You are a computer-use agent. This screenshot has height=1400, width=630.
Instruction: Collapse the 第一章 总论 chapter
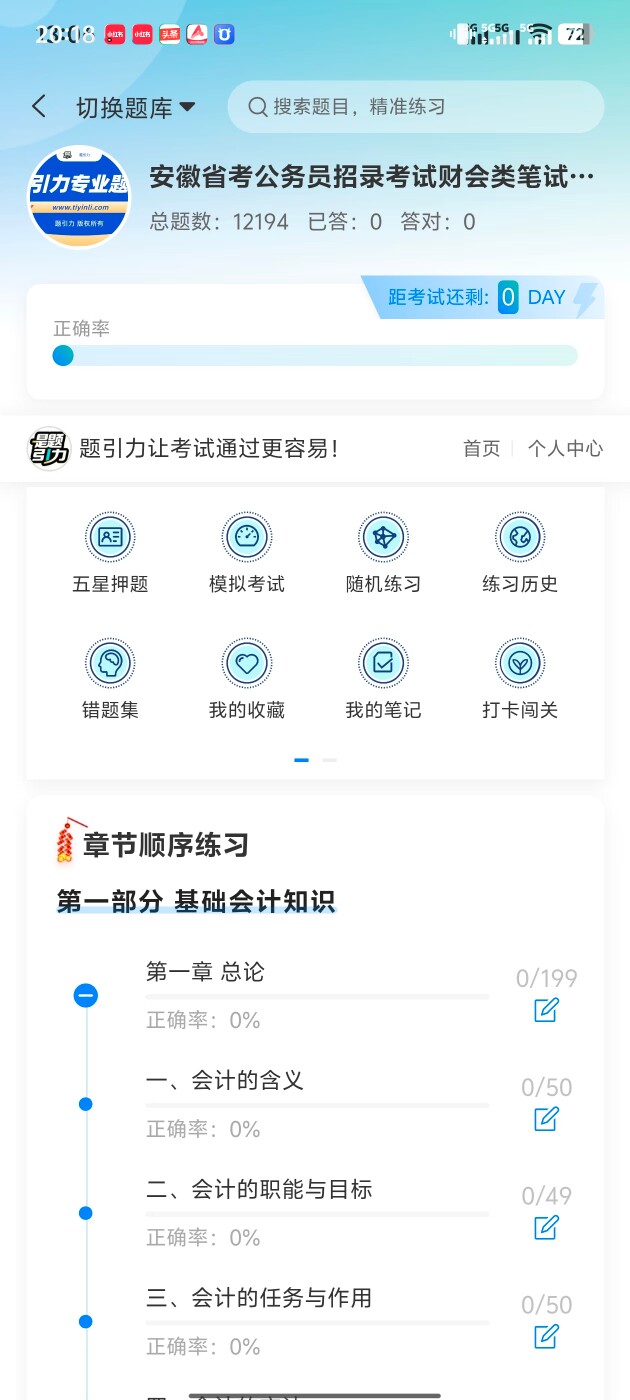[86, 995]
